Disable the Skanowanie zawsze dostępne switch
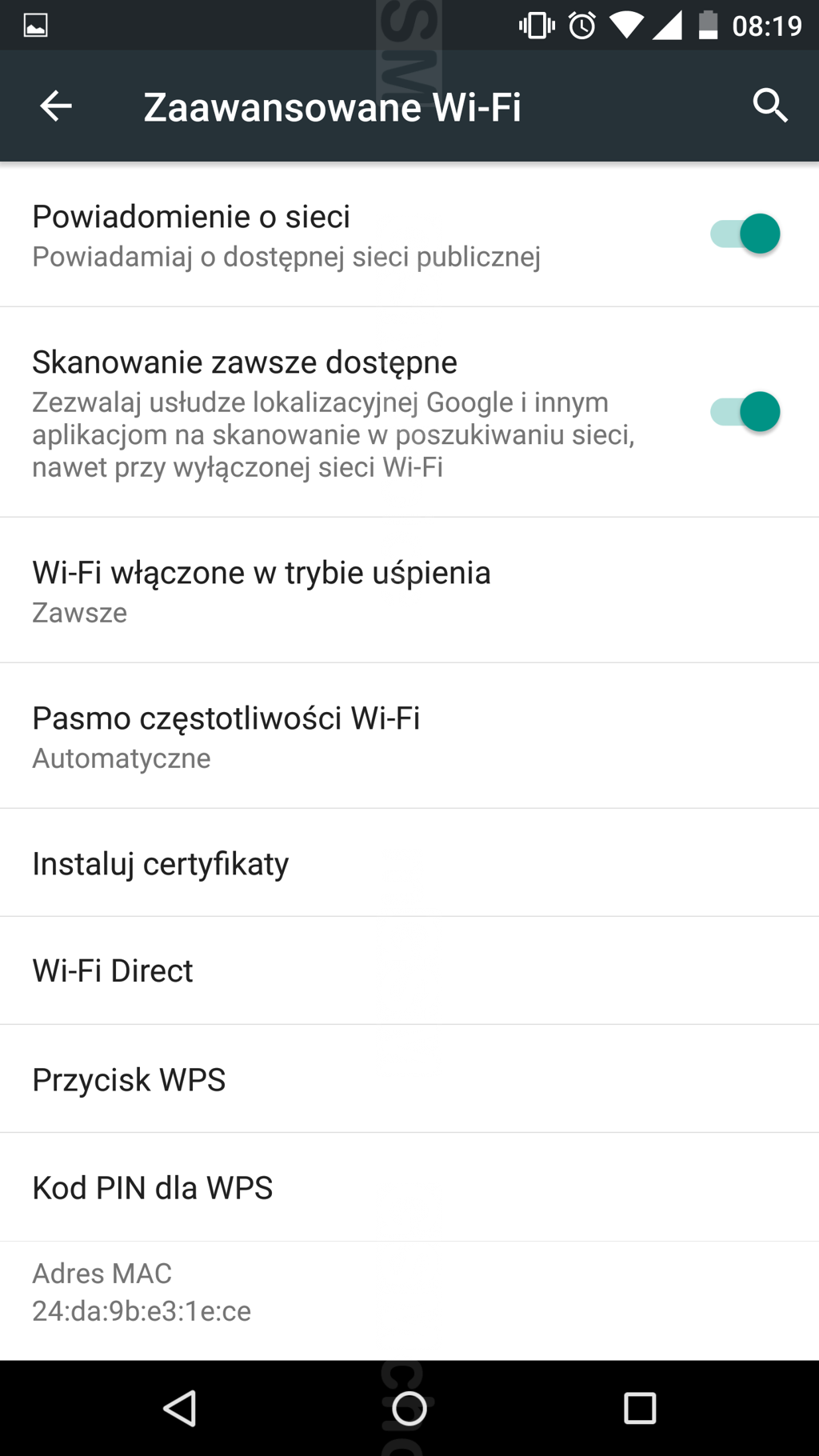The height and width of the screenshot is (1456, 819). pyautogui.click(x=745, y=412)
